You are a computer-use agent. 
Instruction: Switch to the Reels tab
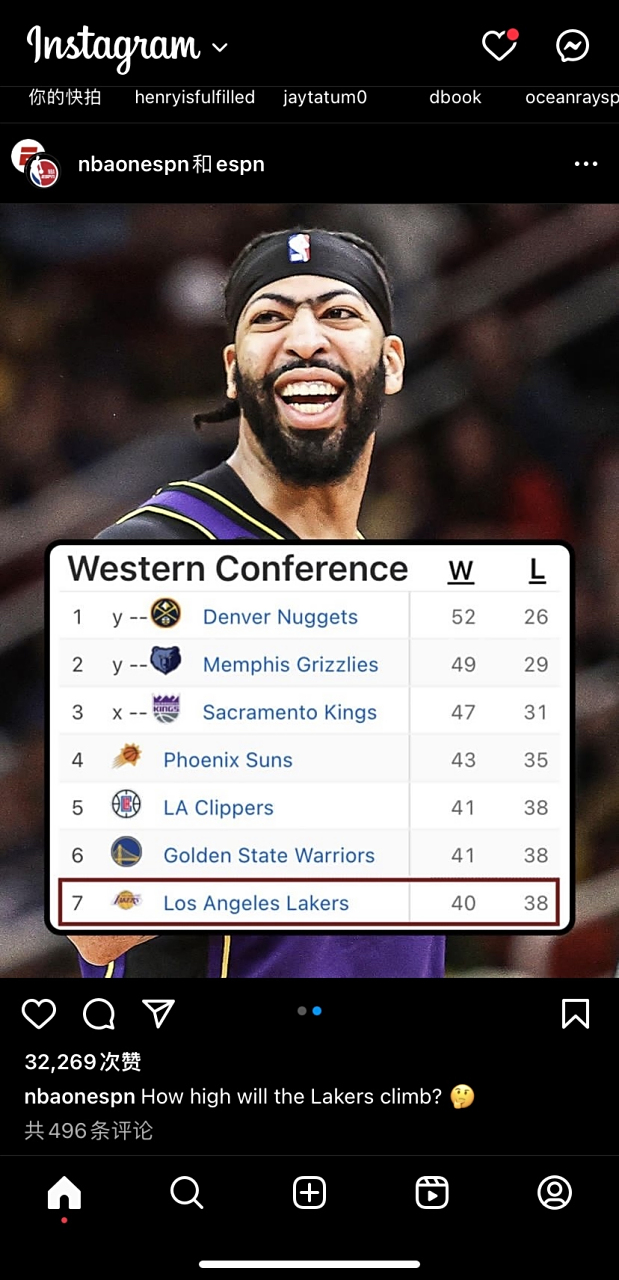432,1192
